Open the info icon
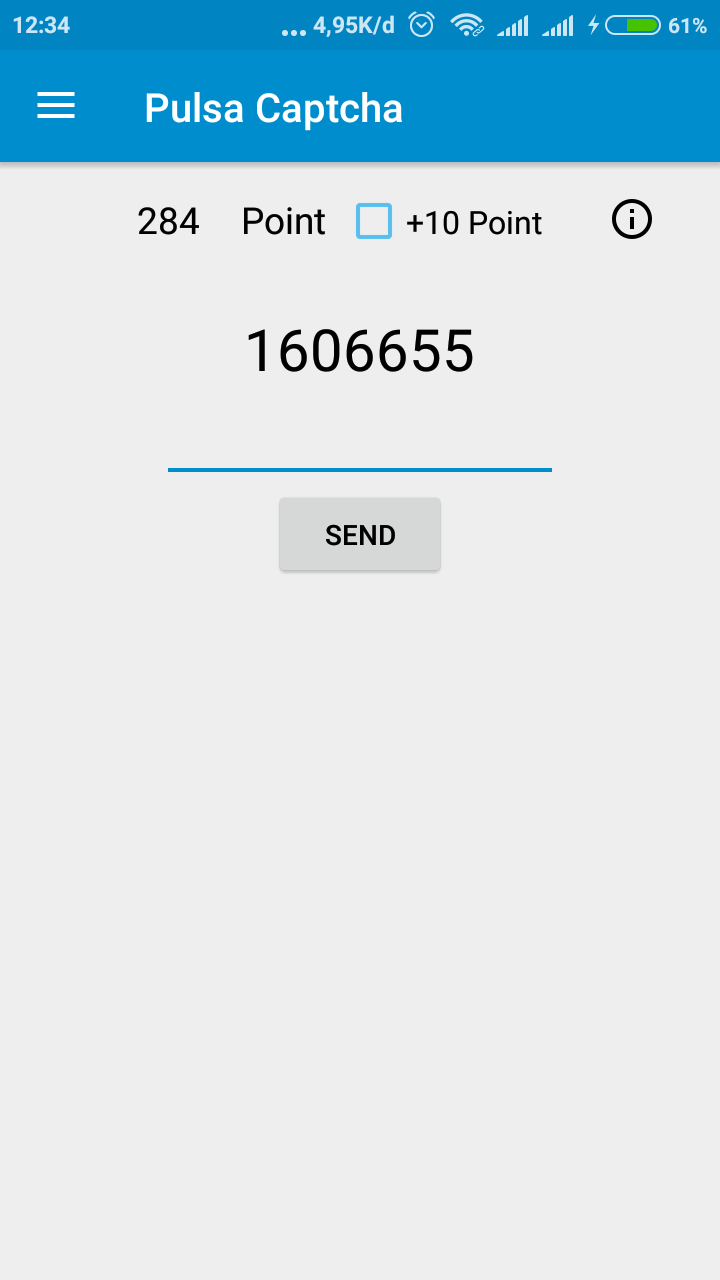This screenshot has height=1280, width=720. [631, 219]
